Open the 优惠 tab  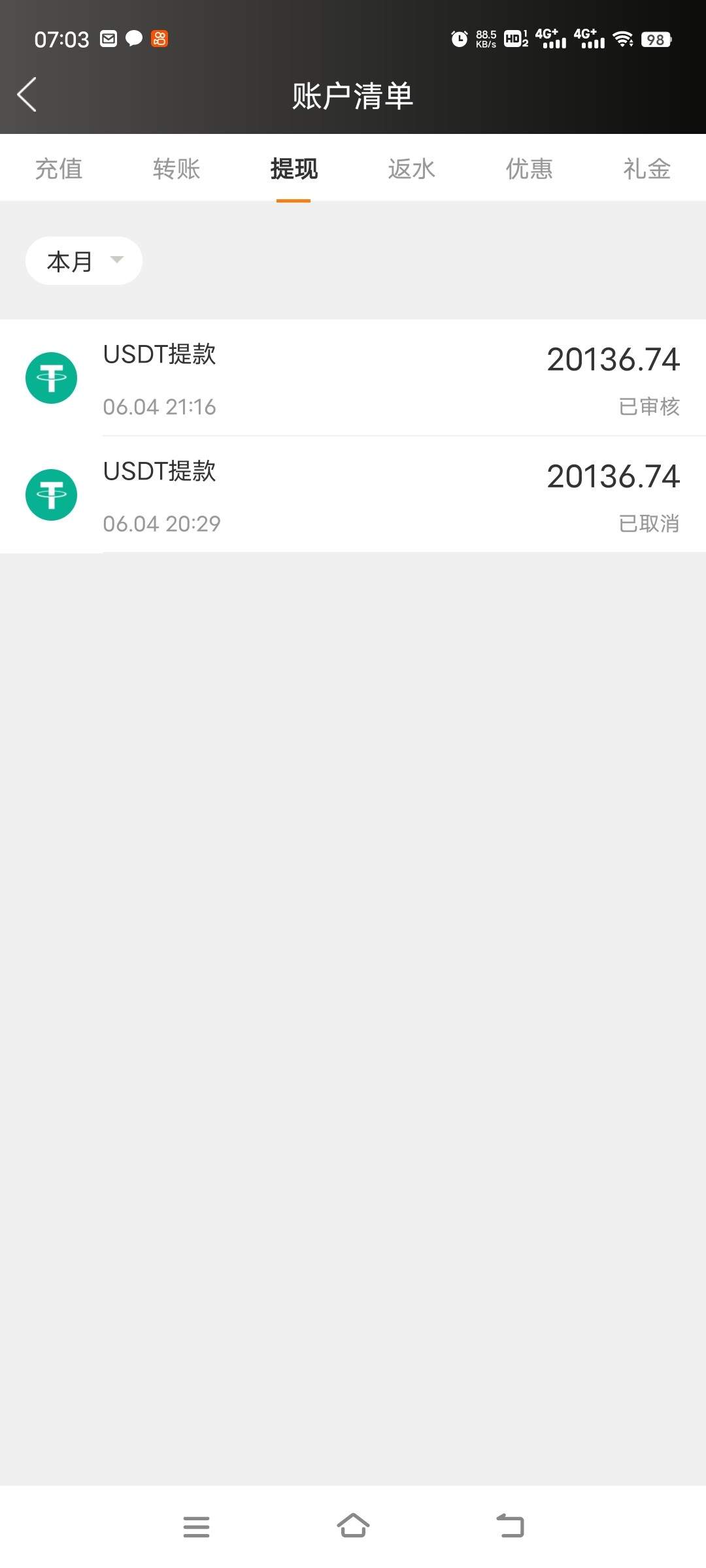tap(529, 169)
